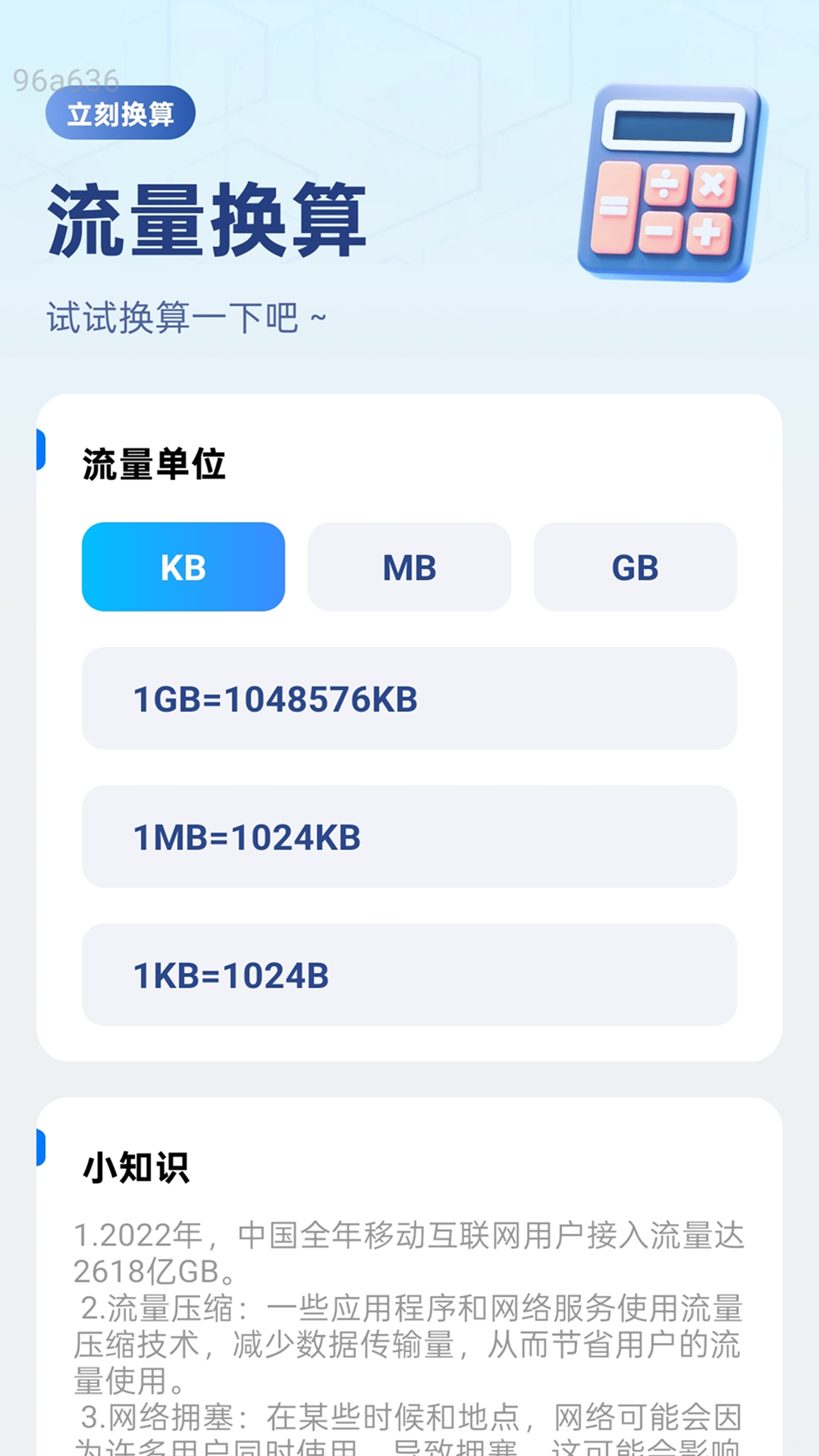Click the blue marker beside 流量单位 heading
This screenshot has height=1456, width=819.
pyautogui.click(x=39, y=449)
